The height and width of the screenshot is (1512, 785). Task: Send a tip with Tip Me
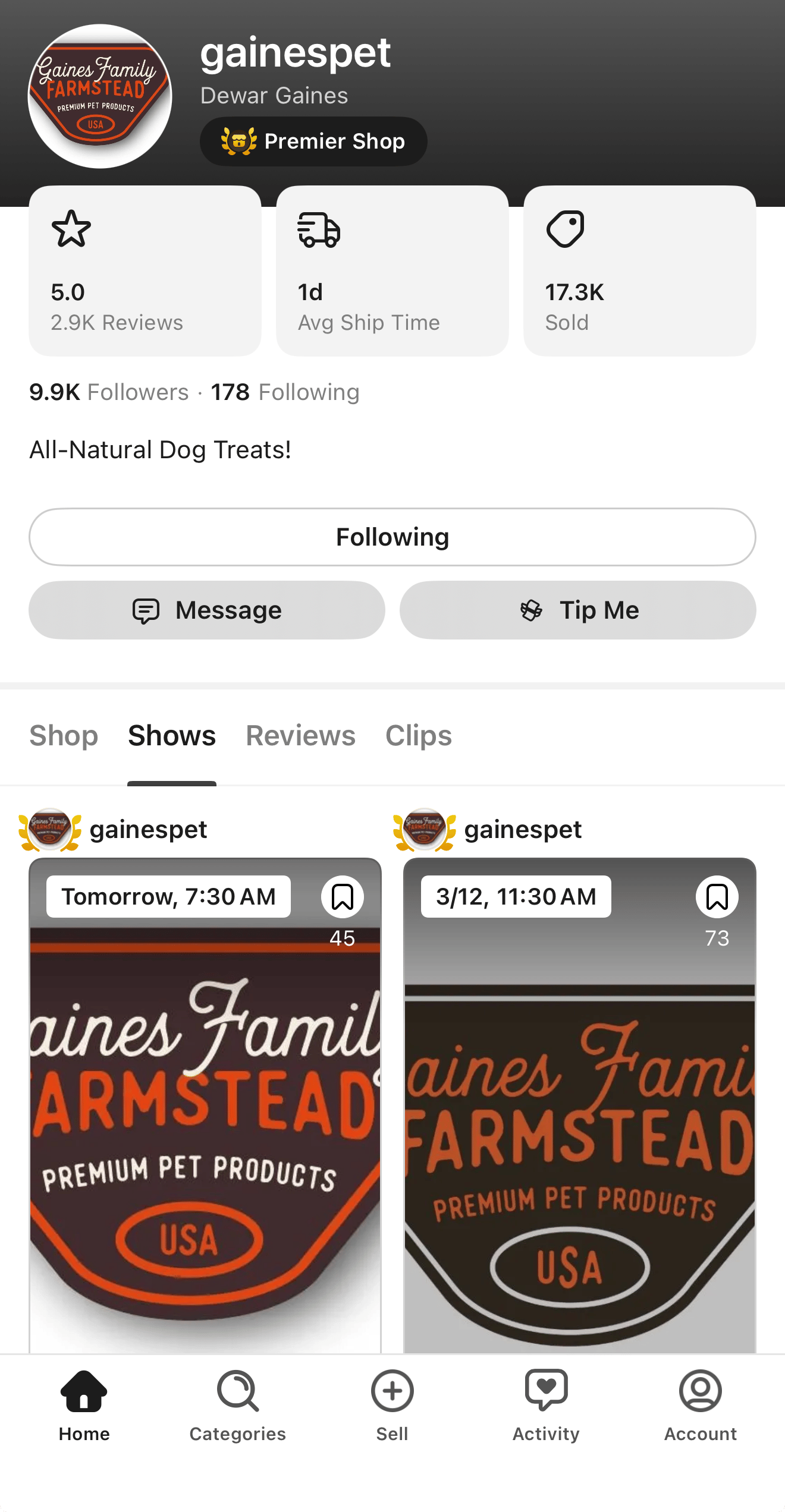(x=578, y=610)
